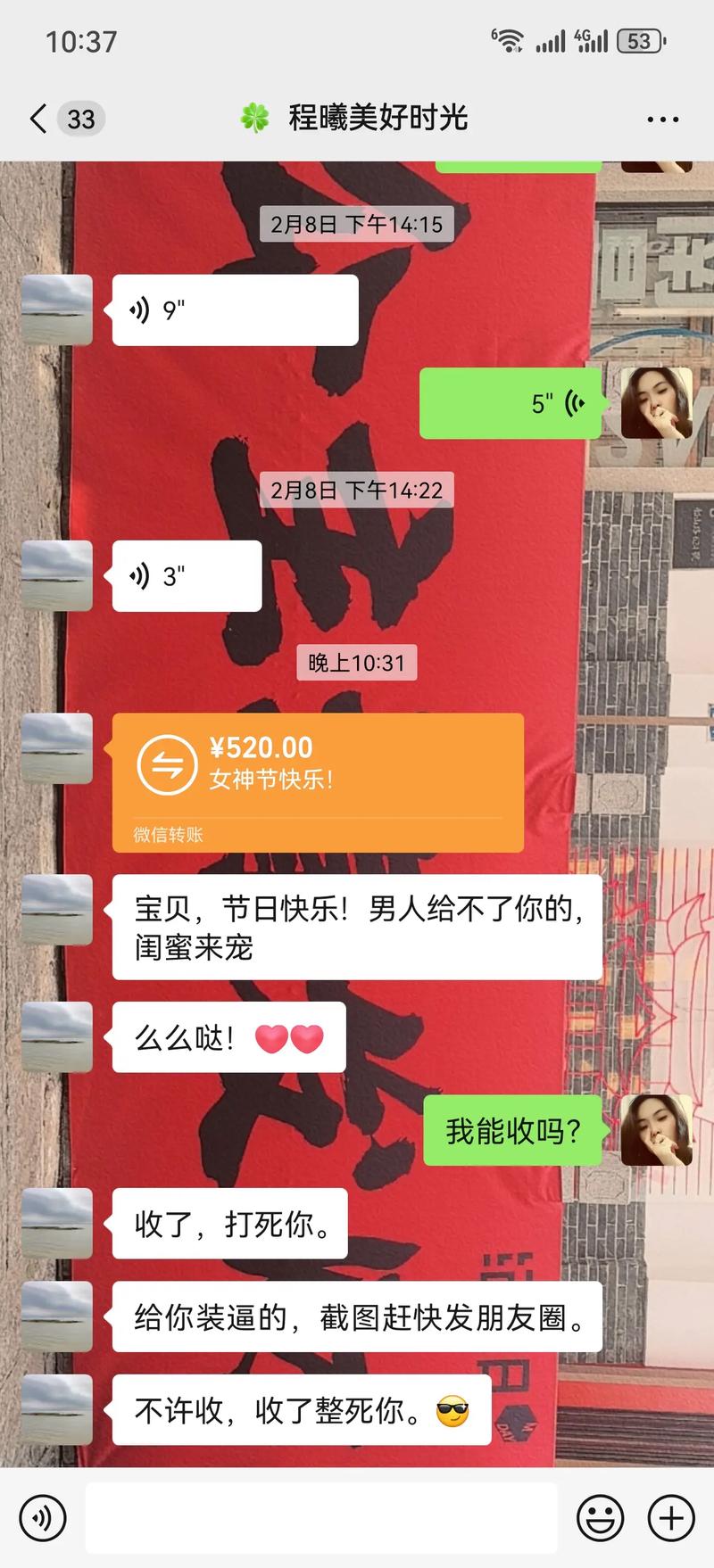Open the emoji sticker panel
Screen dimensions: 714x1568
(x=600, y=1517)
